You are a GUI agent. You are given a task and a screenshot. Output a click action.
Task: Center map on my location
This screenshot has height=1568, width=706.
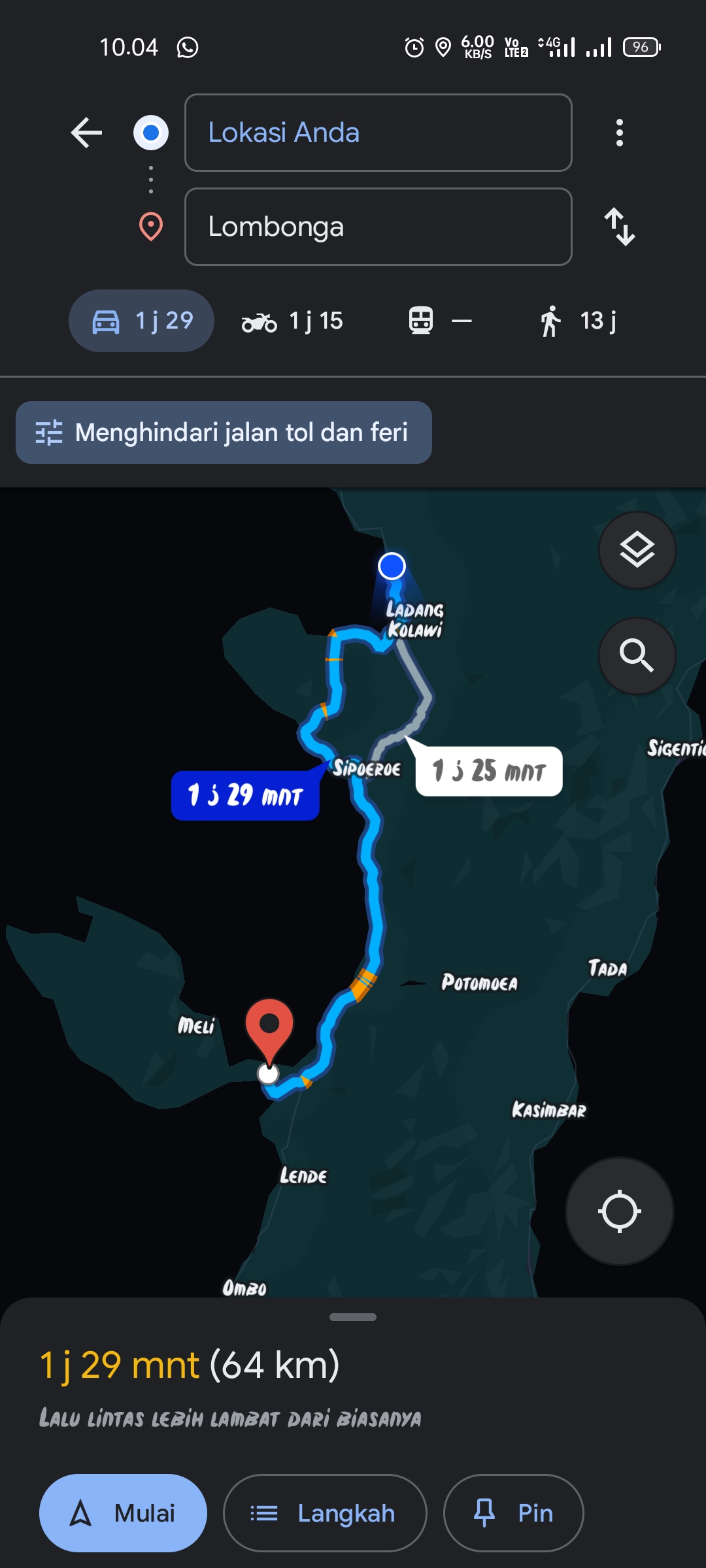pyautogui.click(x=619, y=1211)
